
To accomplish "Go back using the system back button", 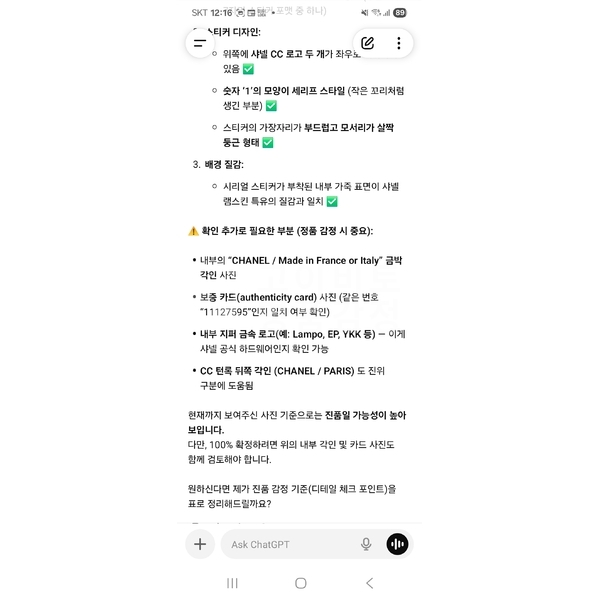I will coord(369,582).
